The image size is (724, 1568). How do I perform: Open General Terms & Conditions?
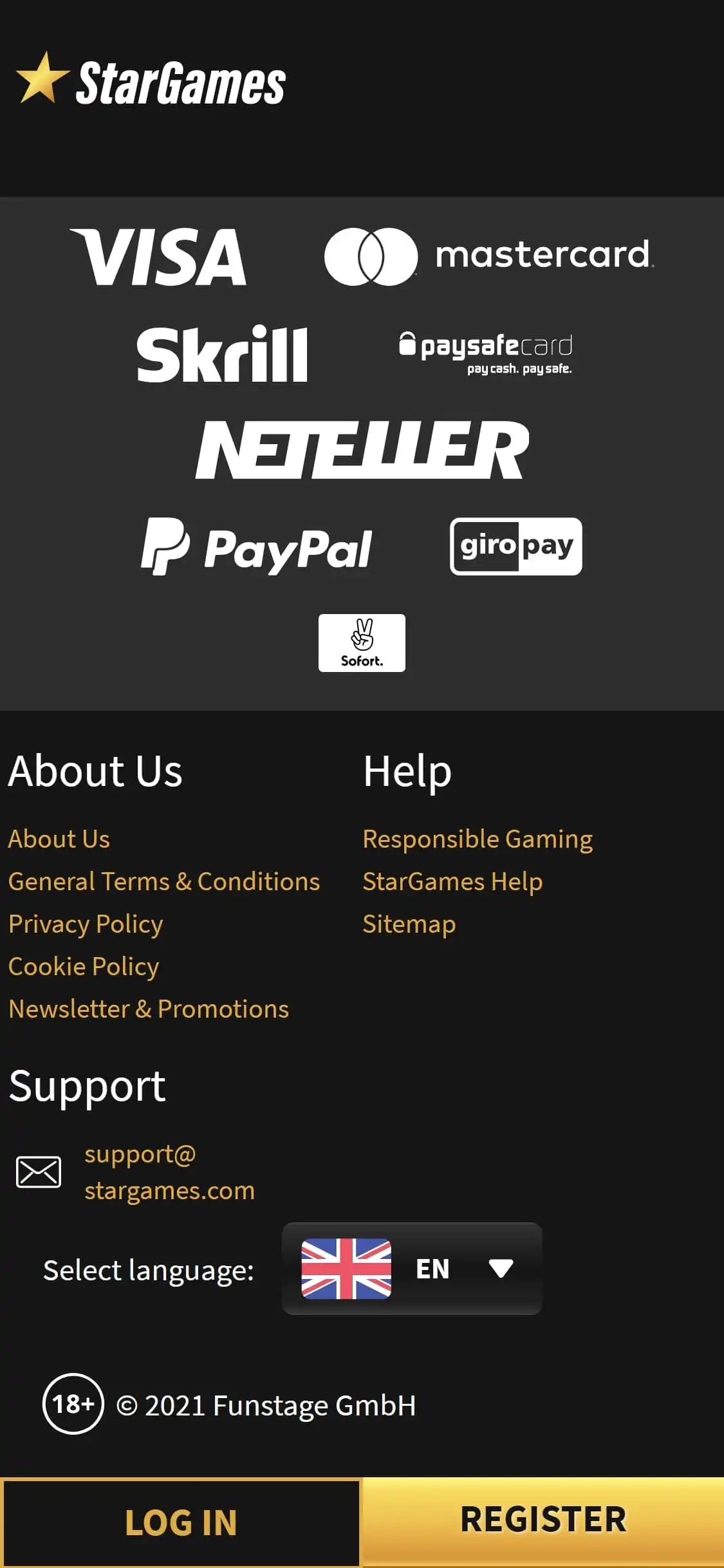click(164, 882)
